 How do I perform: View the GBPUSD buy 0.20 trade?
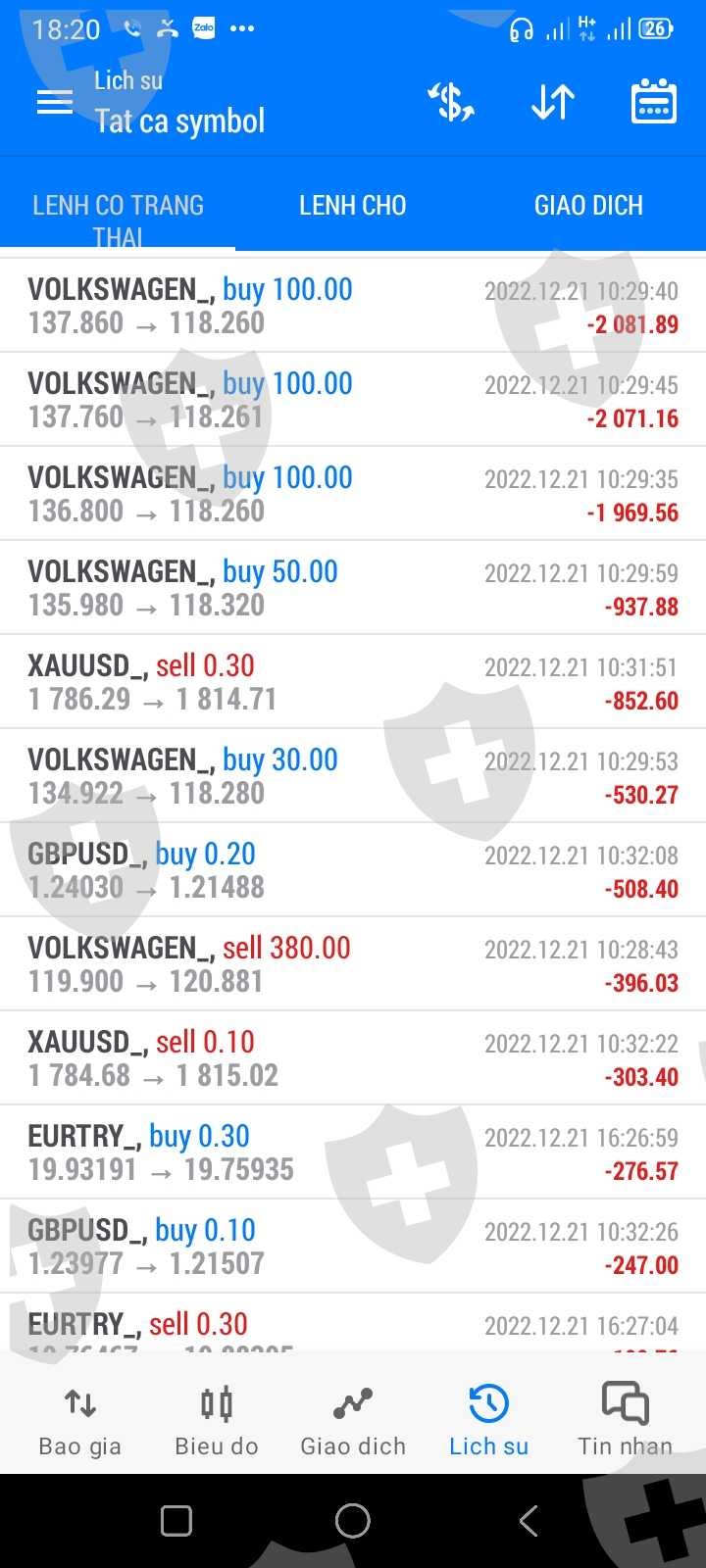point(353,870)
